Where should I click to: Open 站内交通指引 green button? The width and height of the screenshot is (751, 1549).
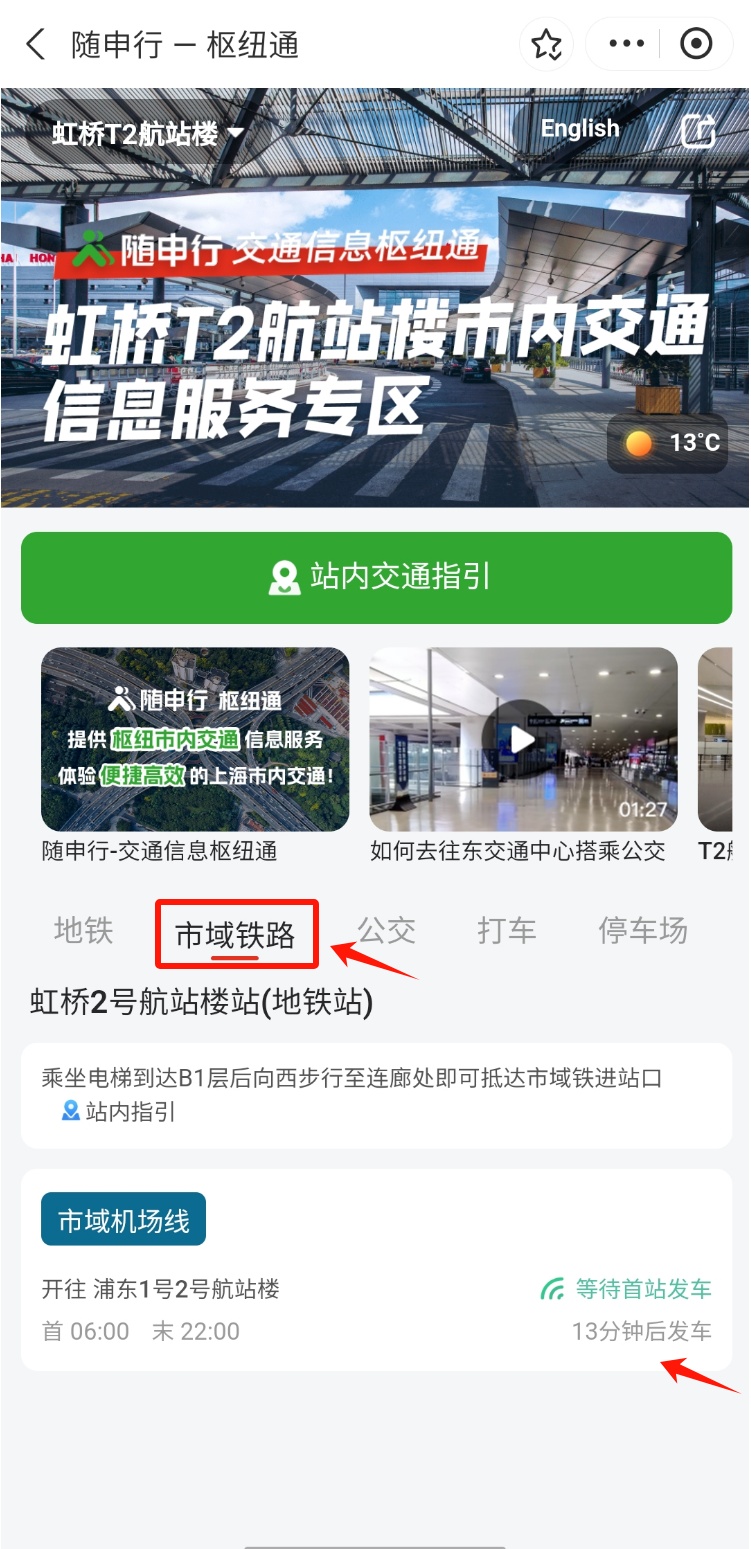[376, 577]
